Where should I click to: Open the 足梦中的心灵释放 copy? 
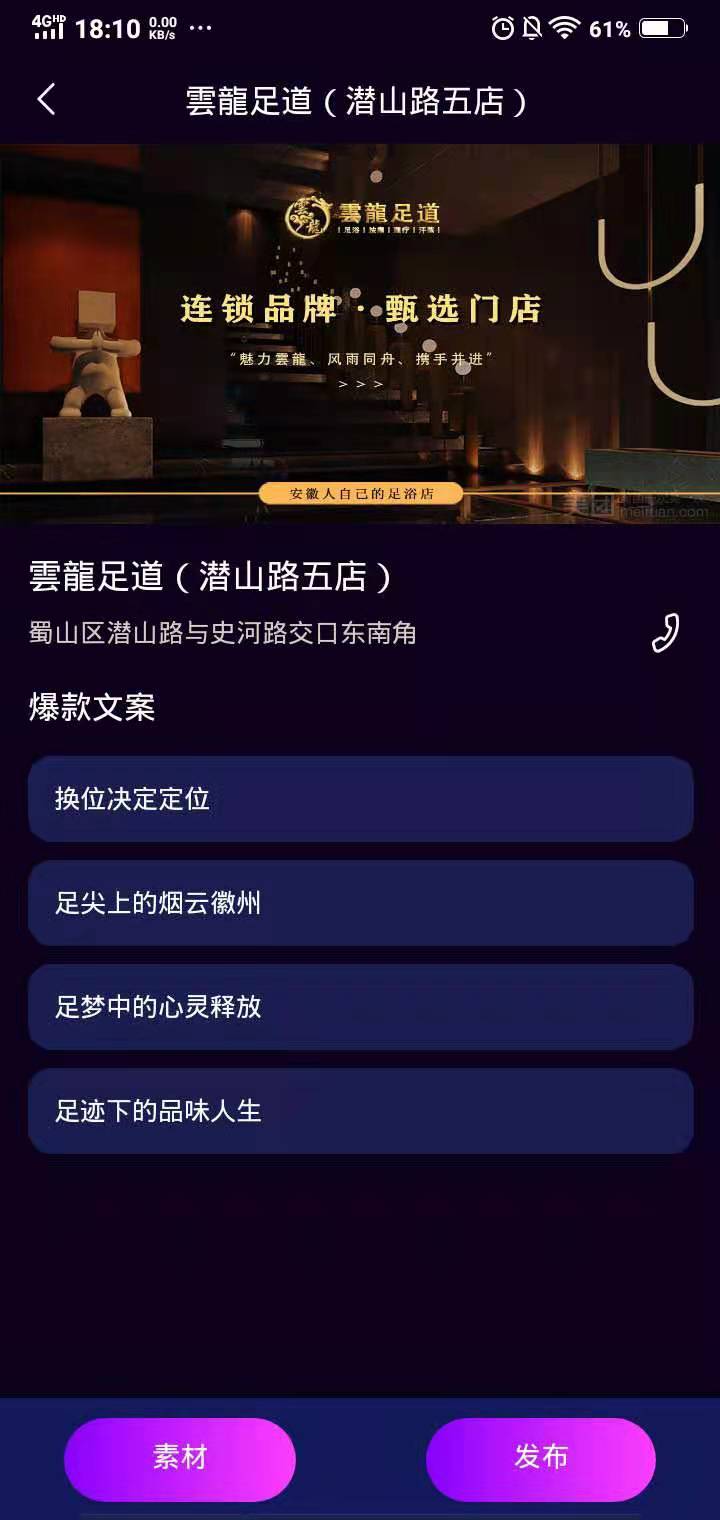tap(360, 1007)
